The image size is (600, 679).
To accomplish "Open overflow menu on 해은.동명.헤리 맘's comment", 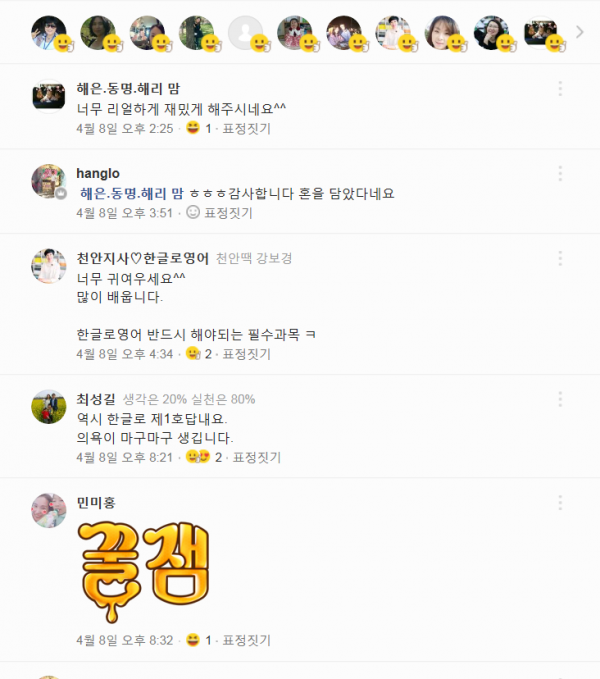I will pos(559,89).
